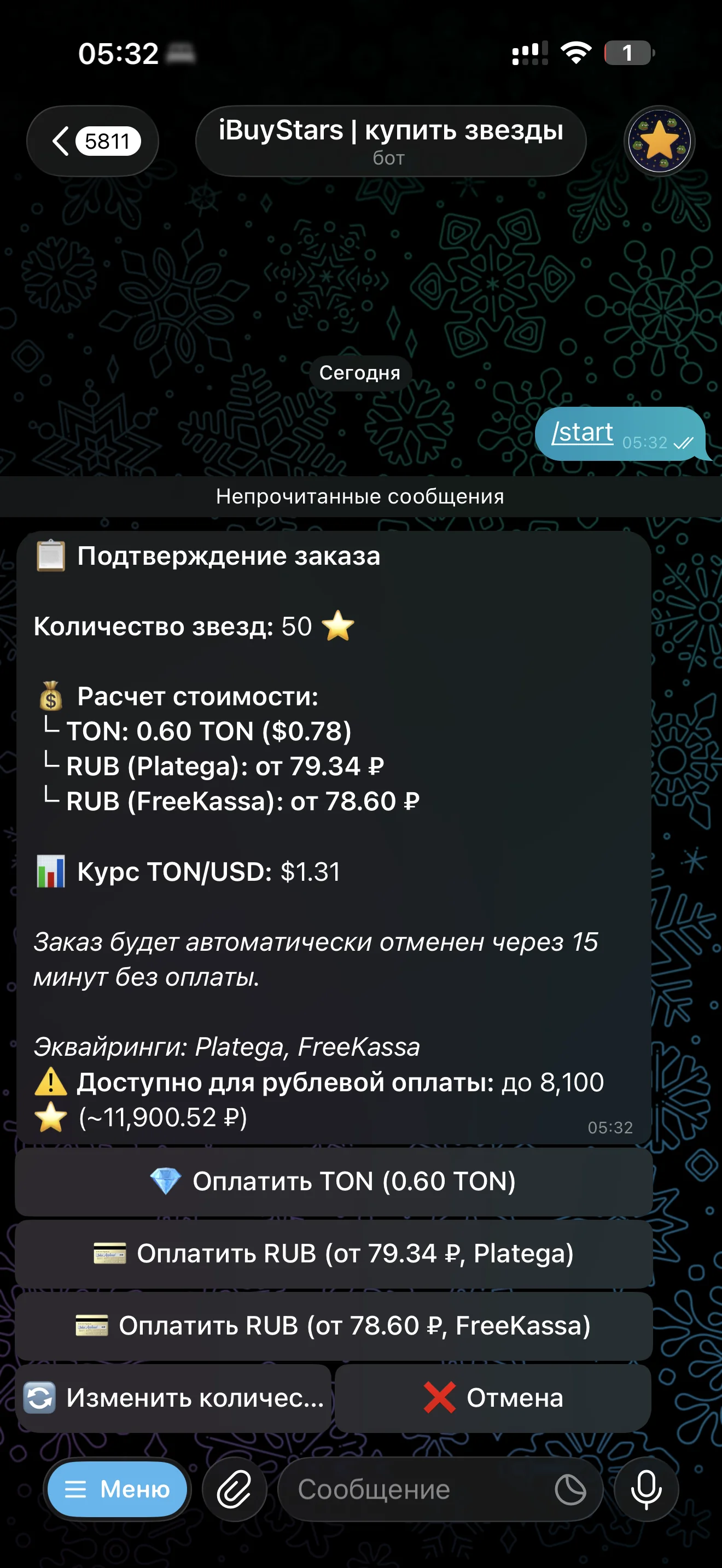Screen dimensions: 722x1568
Task: Pay RUB via Platega option
Action: click(334, 1254)
